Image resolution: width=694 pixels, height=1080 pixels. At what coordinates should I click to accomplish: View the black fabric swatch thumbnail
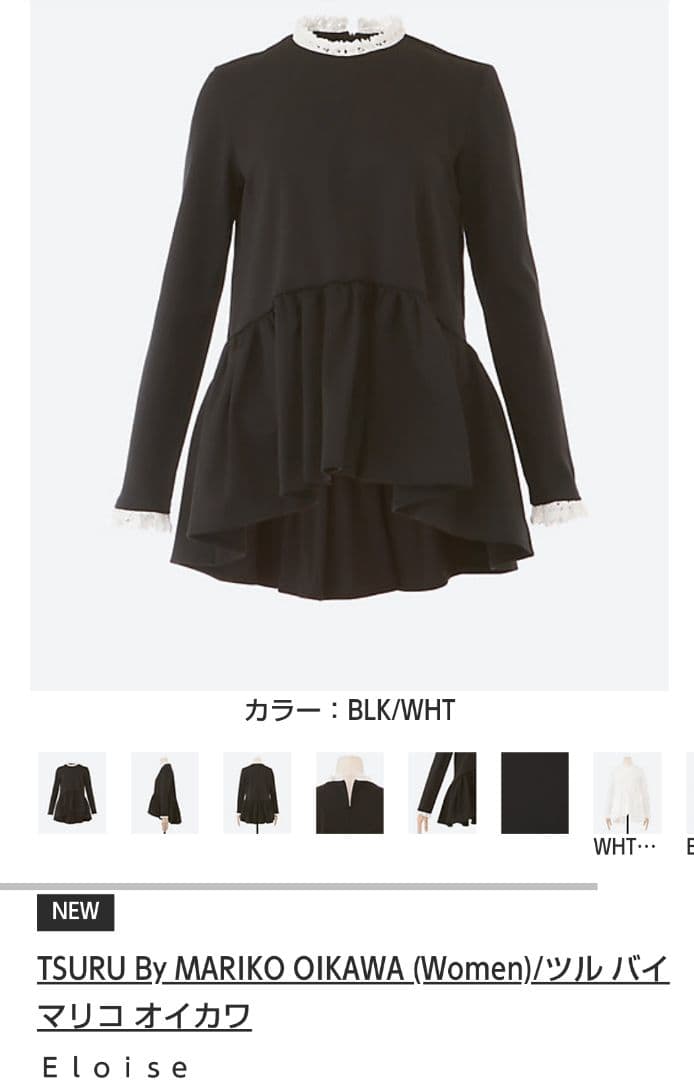tap(535, 792)
